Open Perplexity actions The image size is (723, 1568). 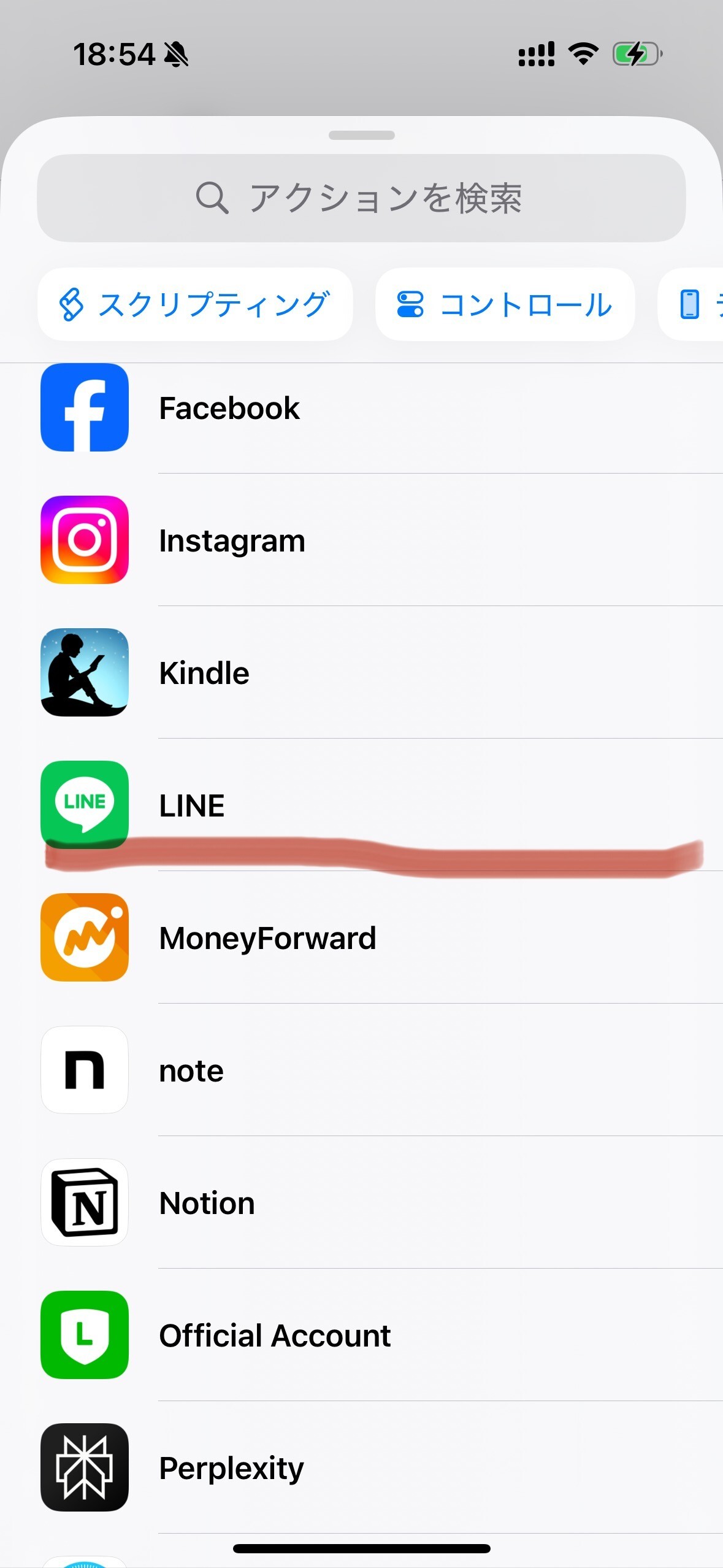pos(231,1468)
